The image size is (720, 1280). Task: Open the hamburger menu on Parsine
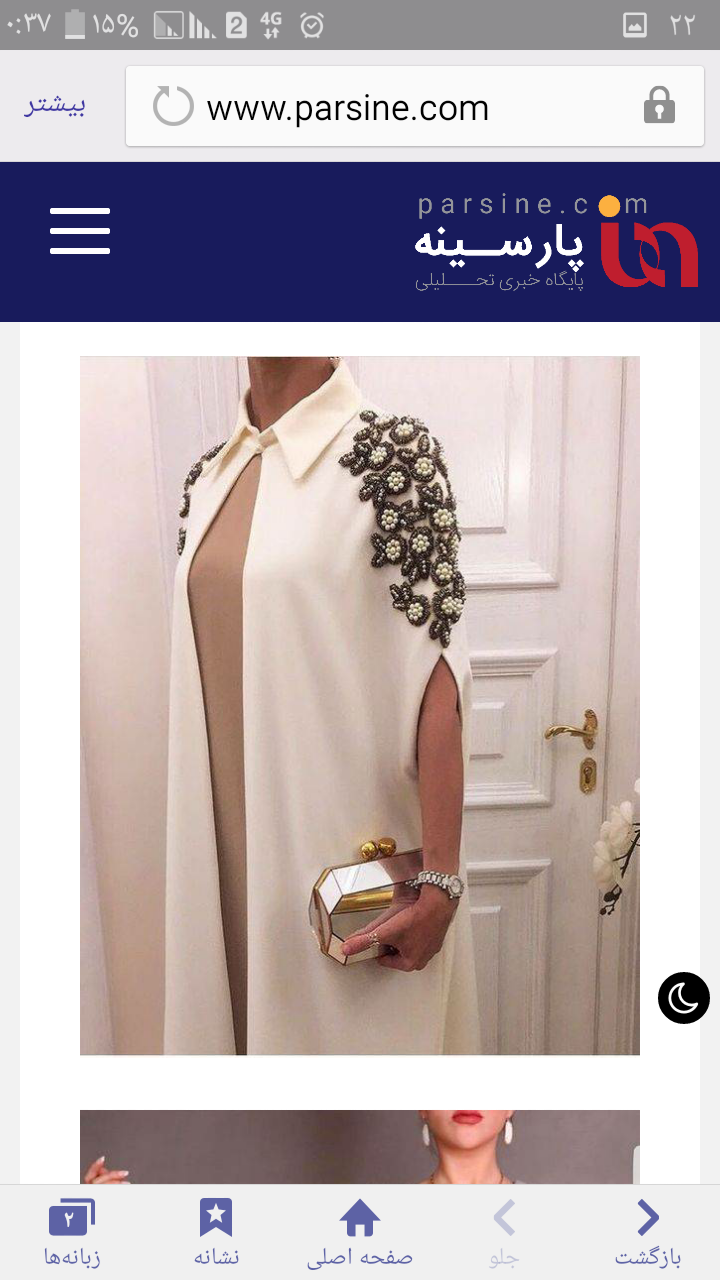tap(80, 231)
